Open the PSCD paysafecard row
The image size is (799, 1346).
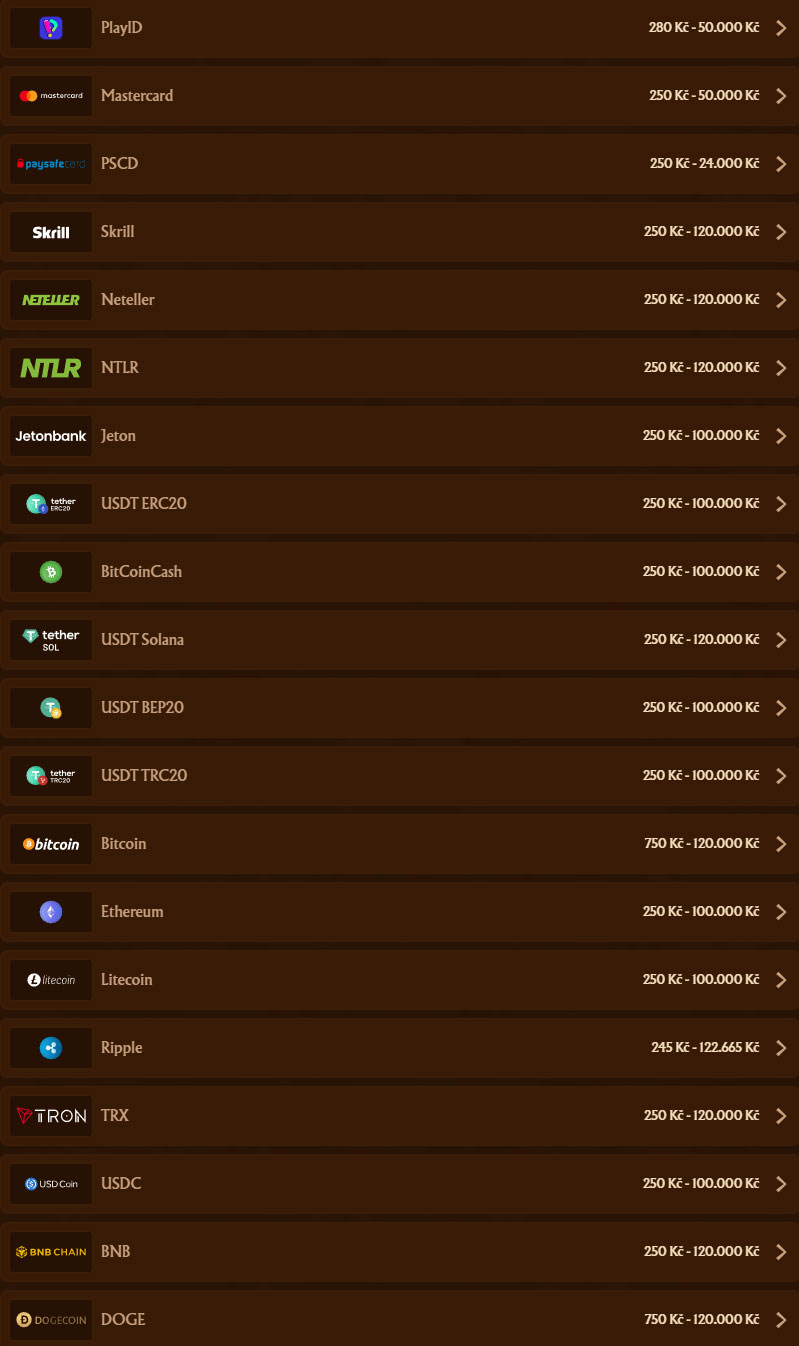(x=400, y=164)
